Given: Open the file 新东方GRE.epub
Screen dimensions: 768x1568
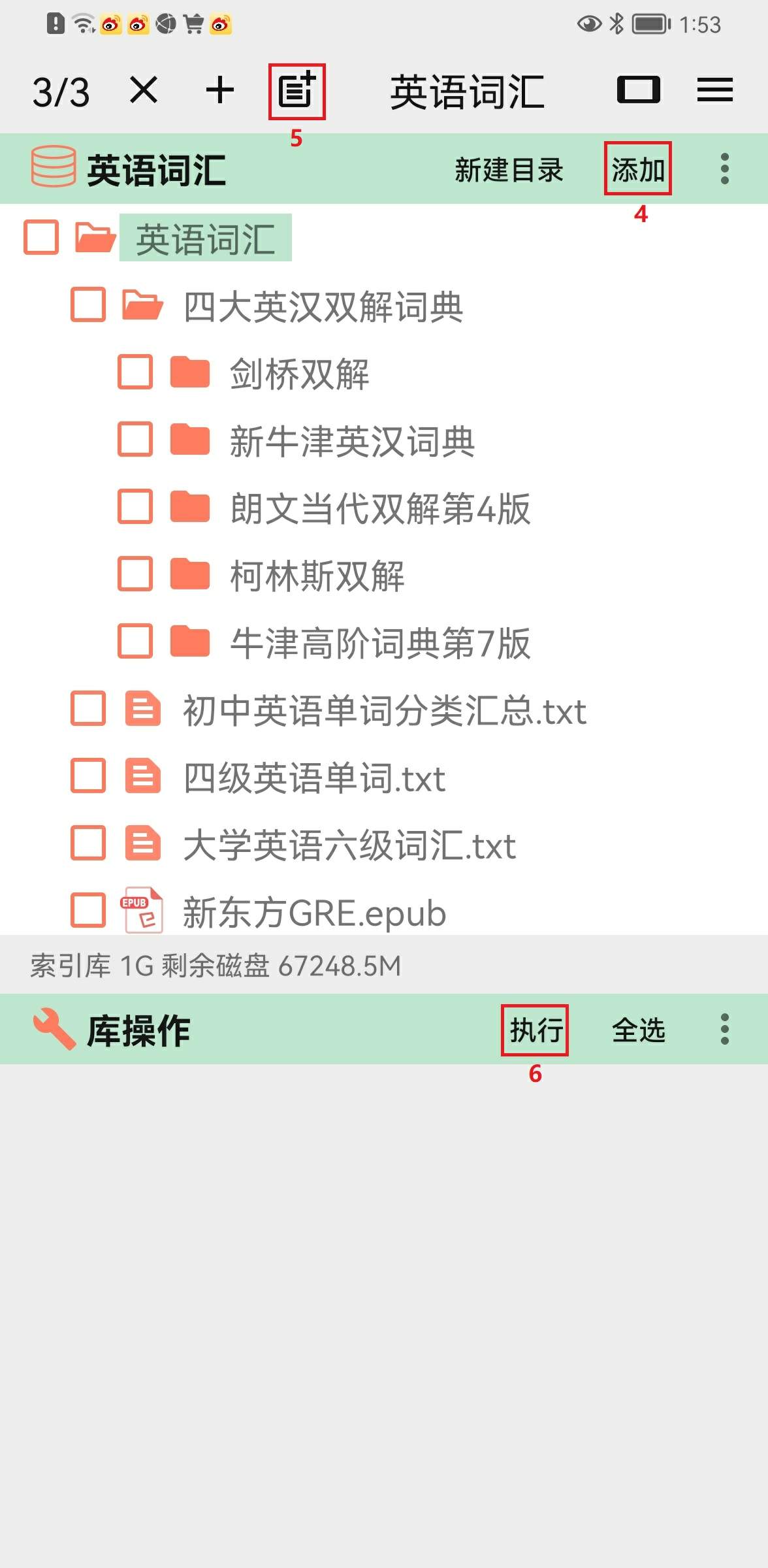Looking at the screenshot, I should tap(314, 913).
